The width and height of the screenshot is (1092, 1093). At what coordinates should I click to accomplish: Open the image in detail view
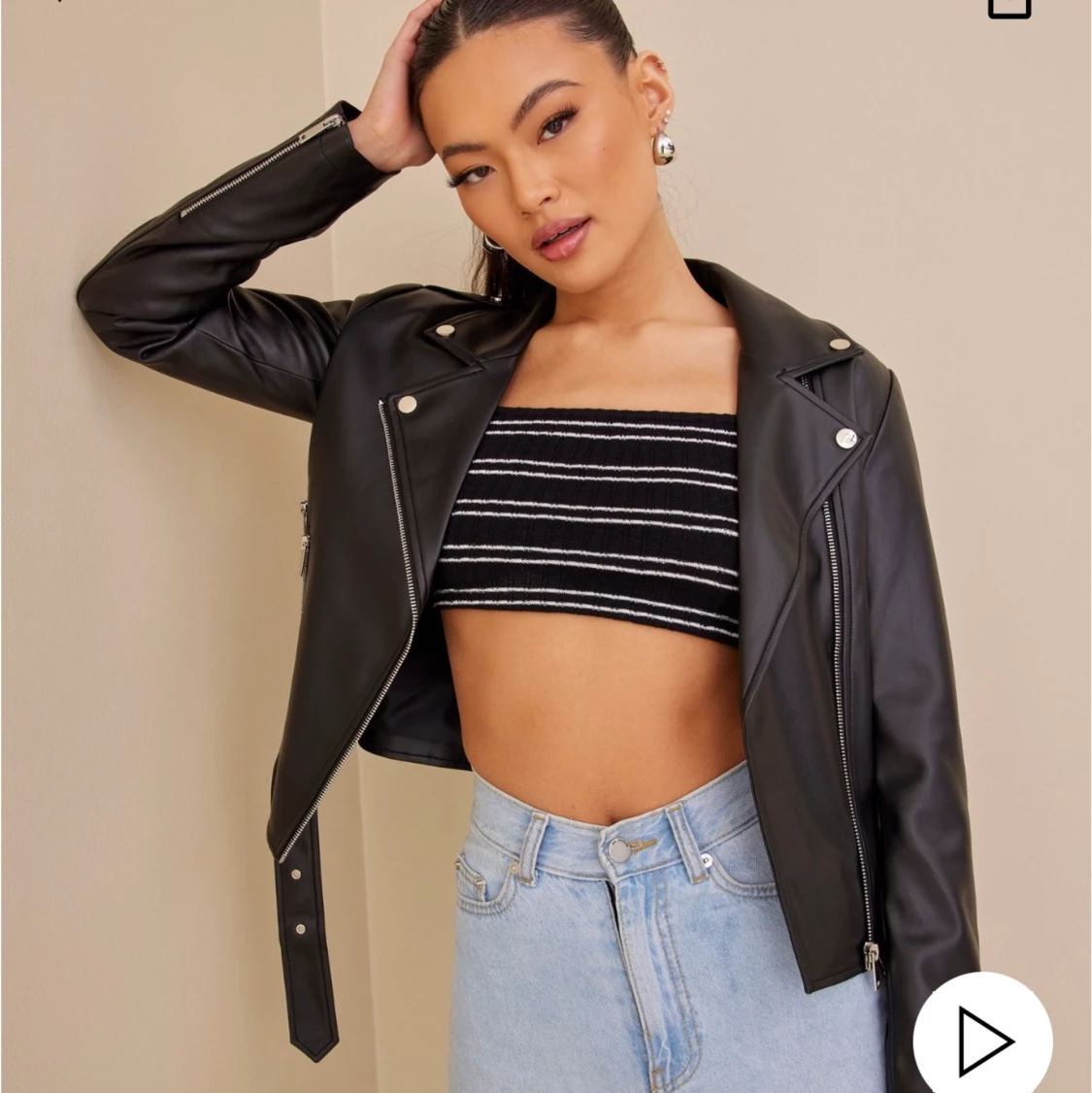click(544, 544)
